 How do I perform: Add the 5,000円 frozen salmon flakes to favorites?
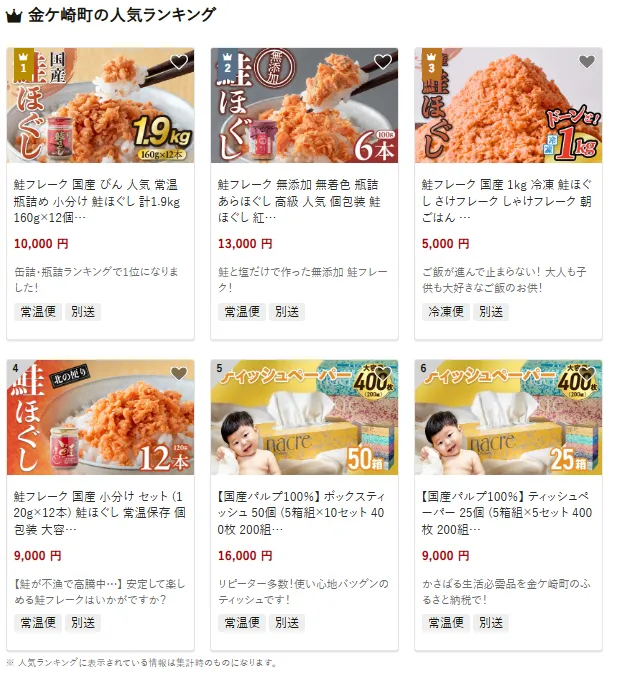click(x=587, y=62)
